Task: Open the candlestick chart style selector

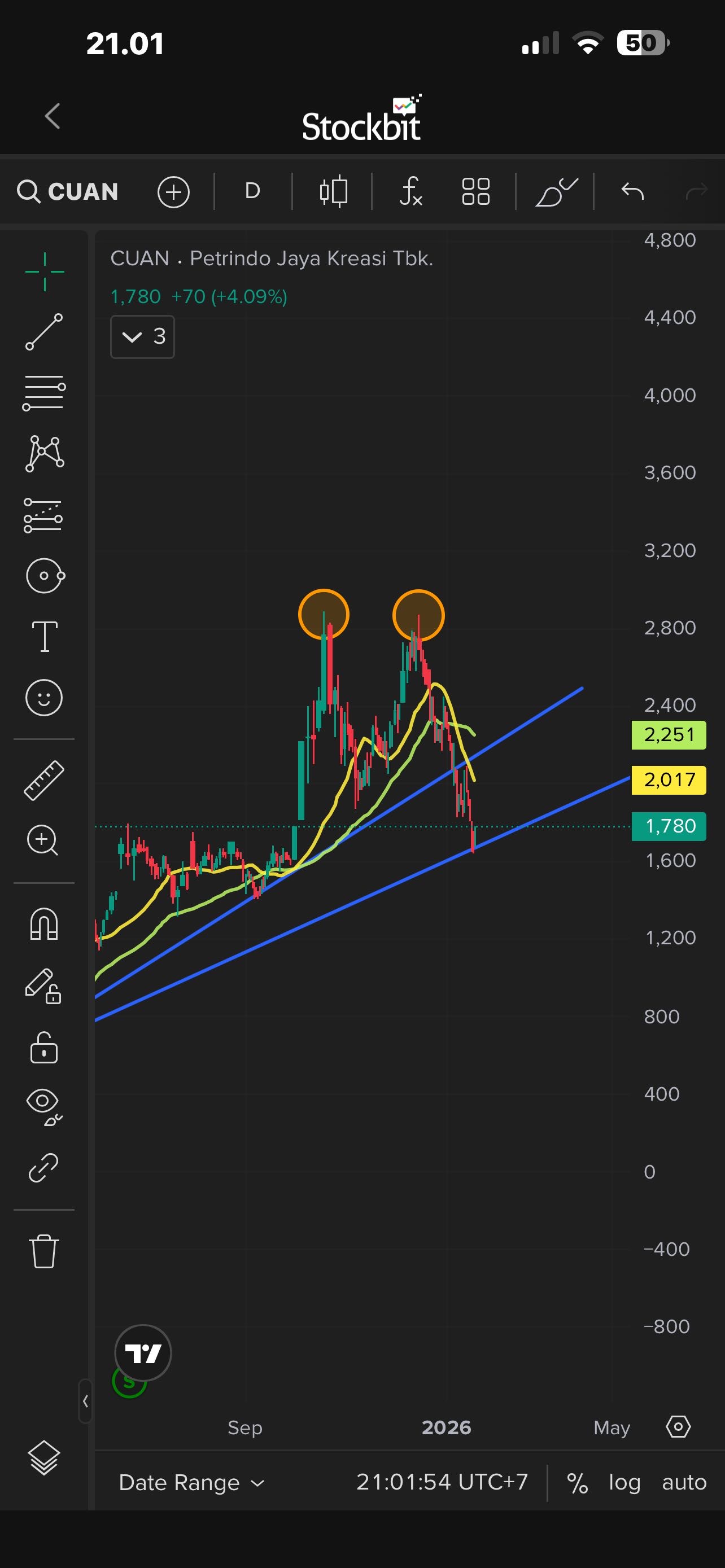Action: 333,192
